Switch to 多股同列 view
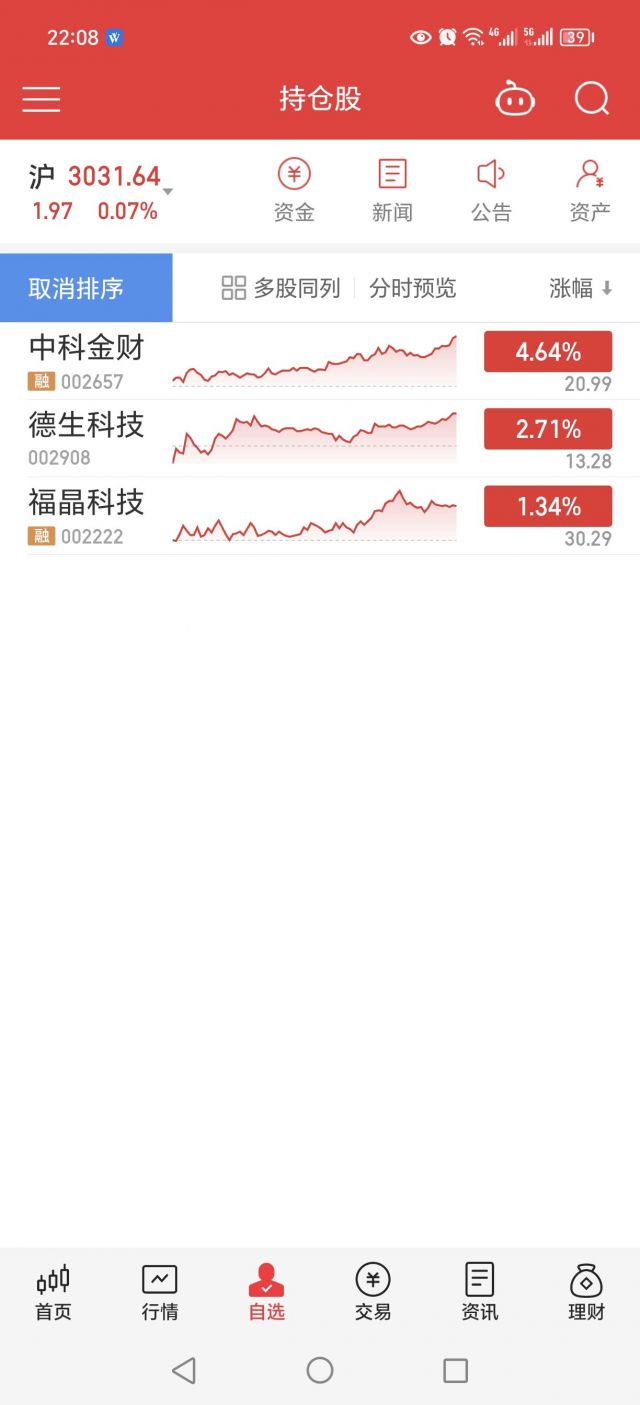 (x=281, y=288)
